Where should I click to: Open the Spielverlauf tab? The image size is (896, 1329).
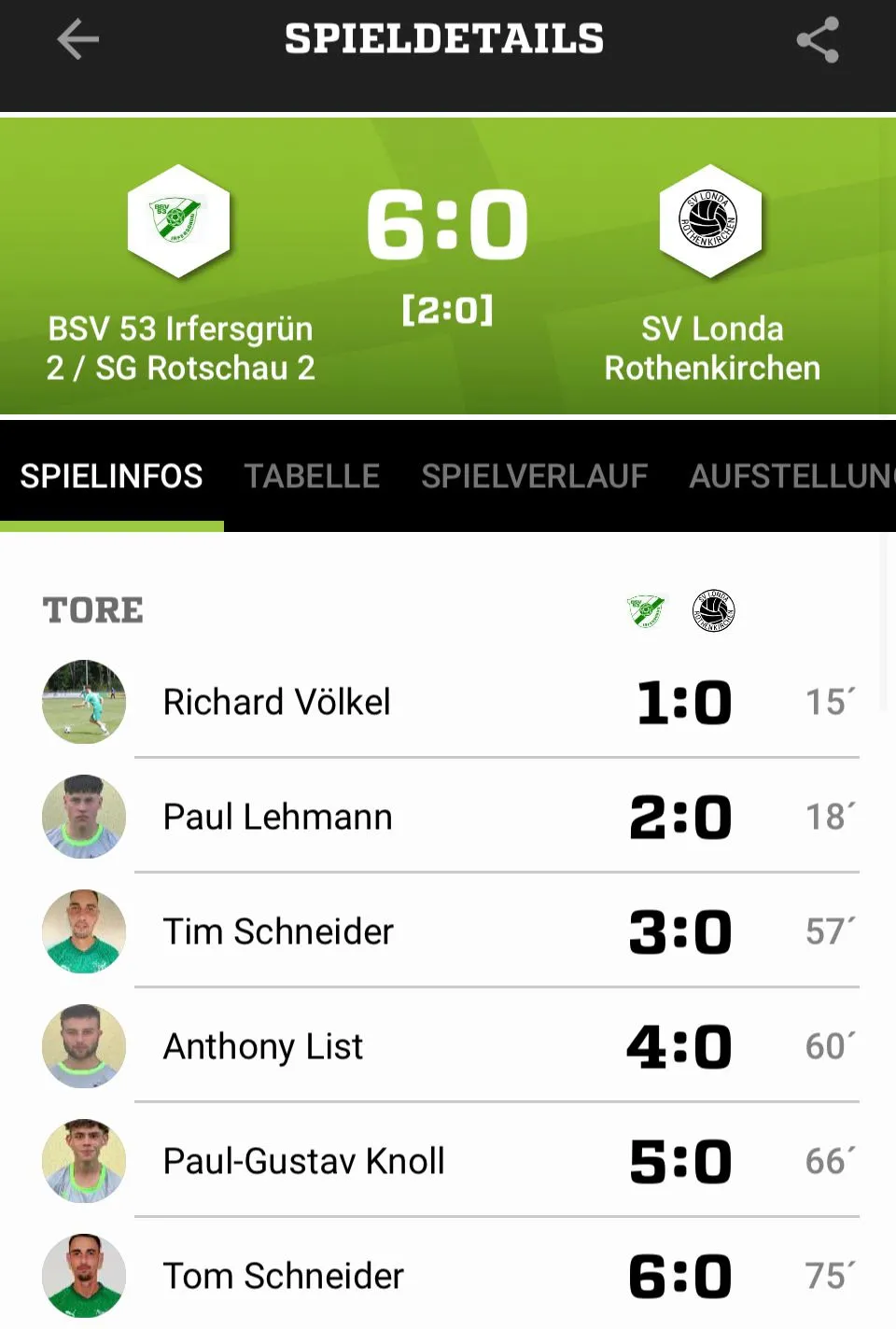click(534, 476)
